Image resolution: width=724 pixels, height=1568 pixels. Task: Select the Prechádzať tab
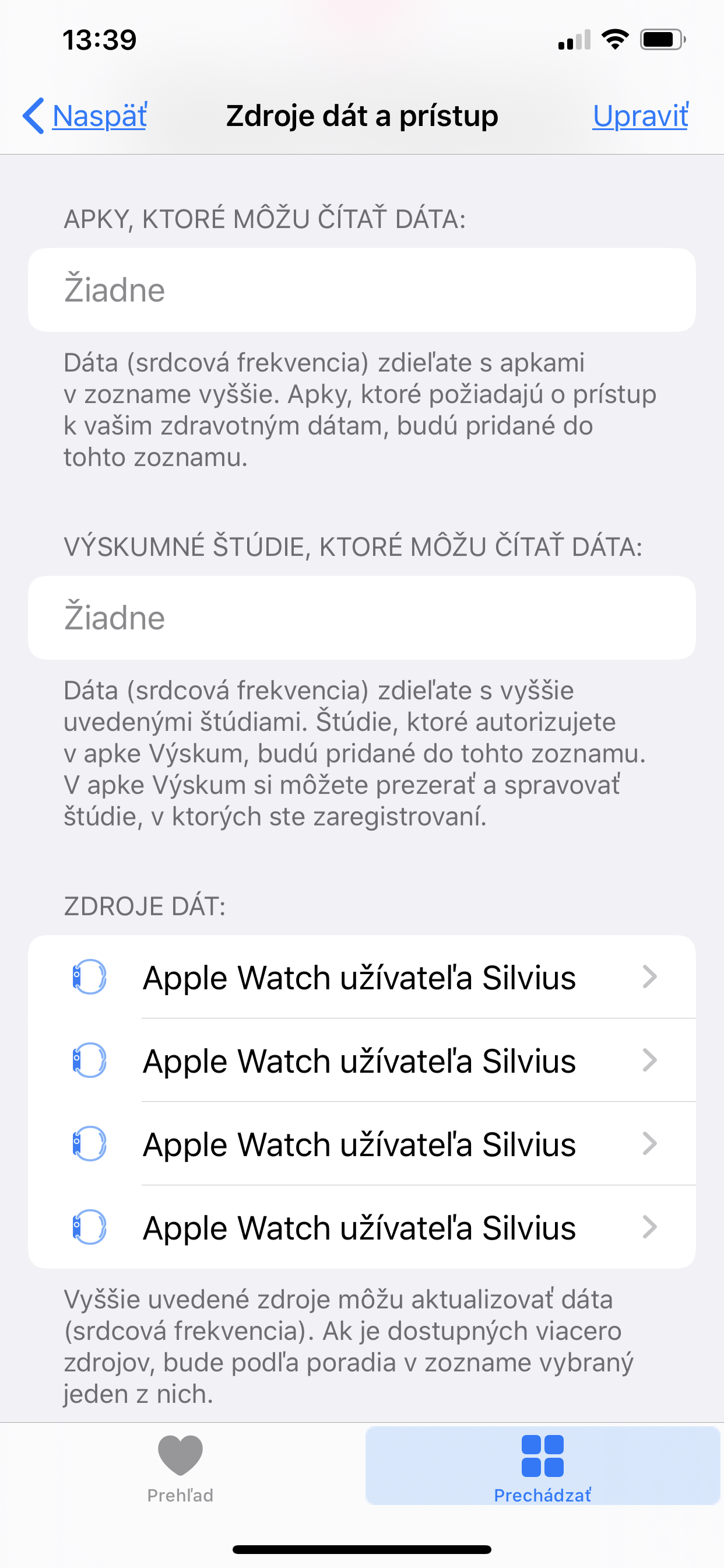coord(542,1468)
